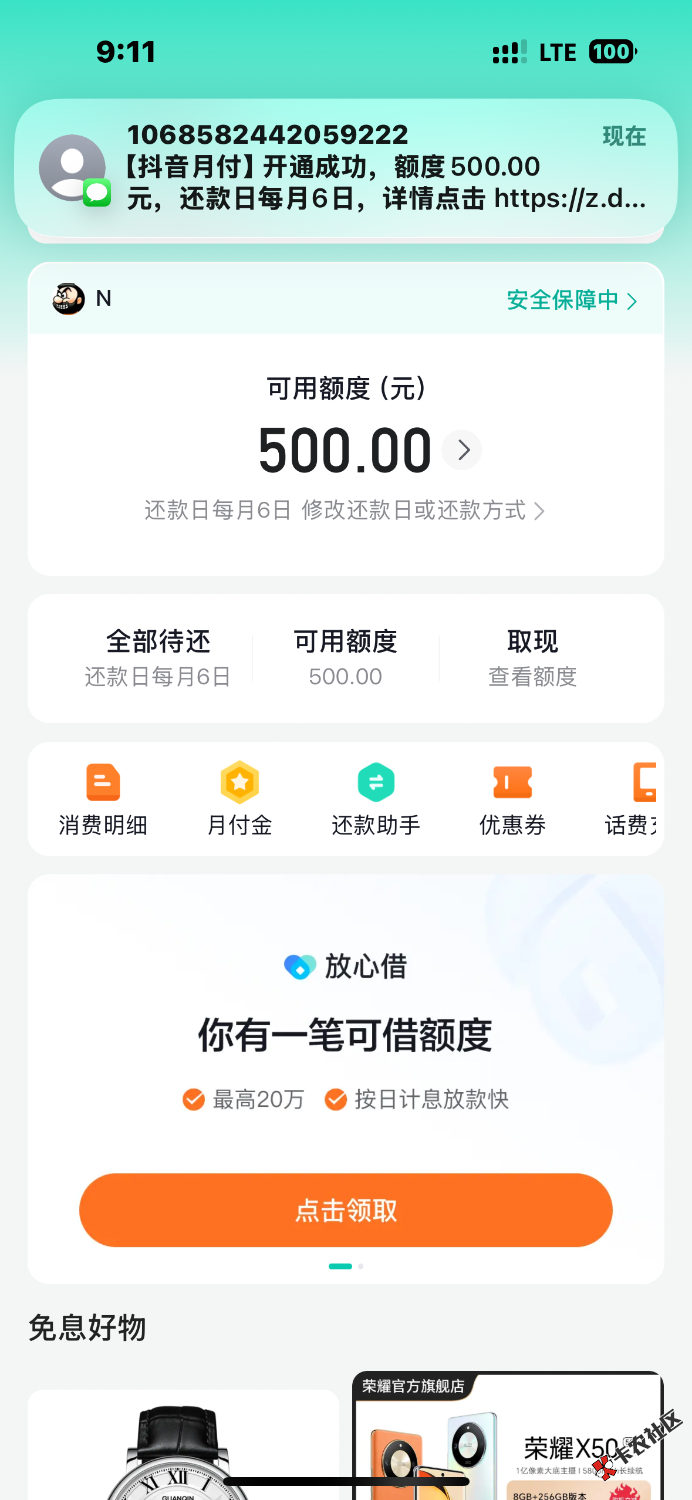The height and width of the screenshot is (1500, 692).
Task: Open the watch product card under 免息好物
Action: pos(183,1445)
